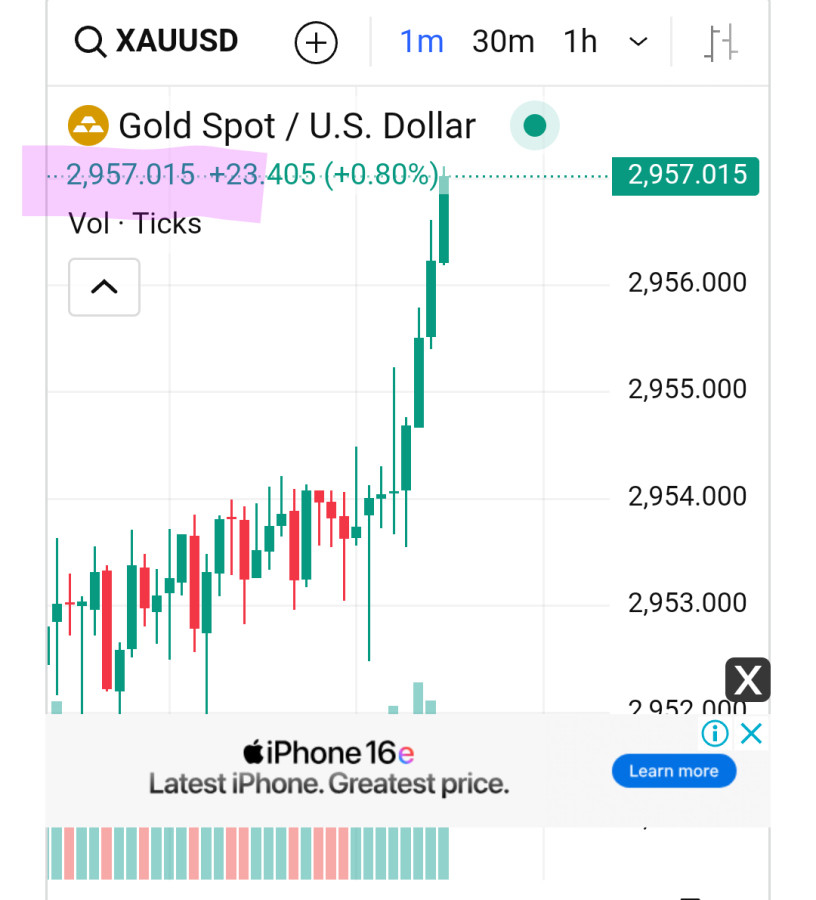Open the ad info icon
816x900 pixels.
click(x=714, y=734)
